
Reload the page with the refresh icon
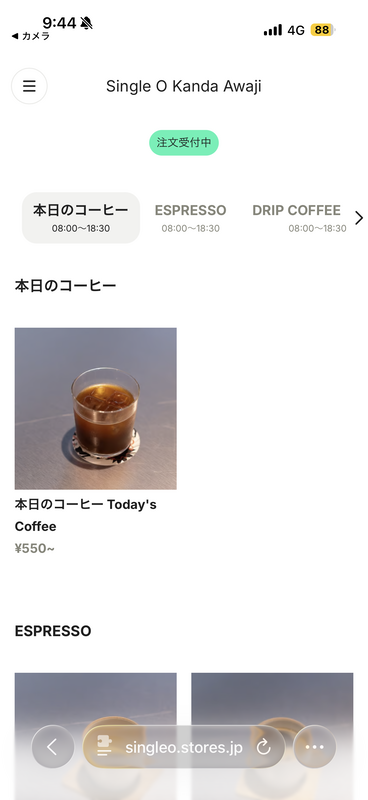click(263, 747)
